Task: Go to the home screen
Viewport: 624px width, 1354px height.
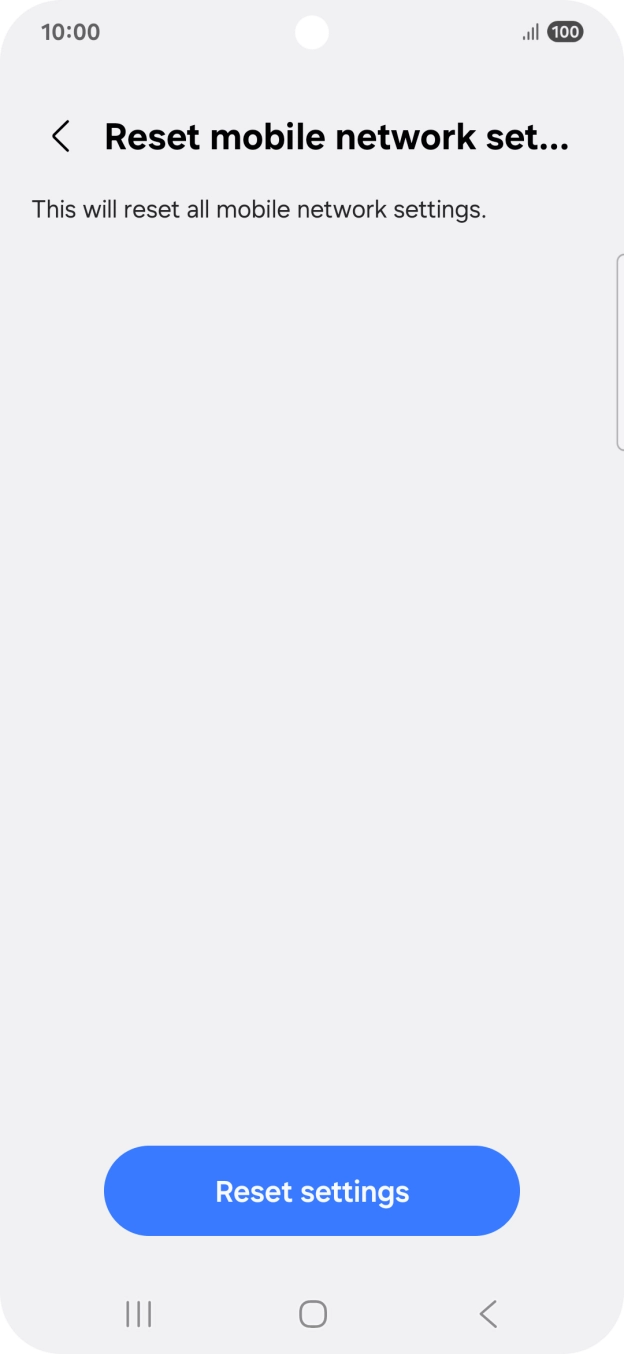Action: pos(313,1314)
